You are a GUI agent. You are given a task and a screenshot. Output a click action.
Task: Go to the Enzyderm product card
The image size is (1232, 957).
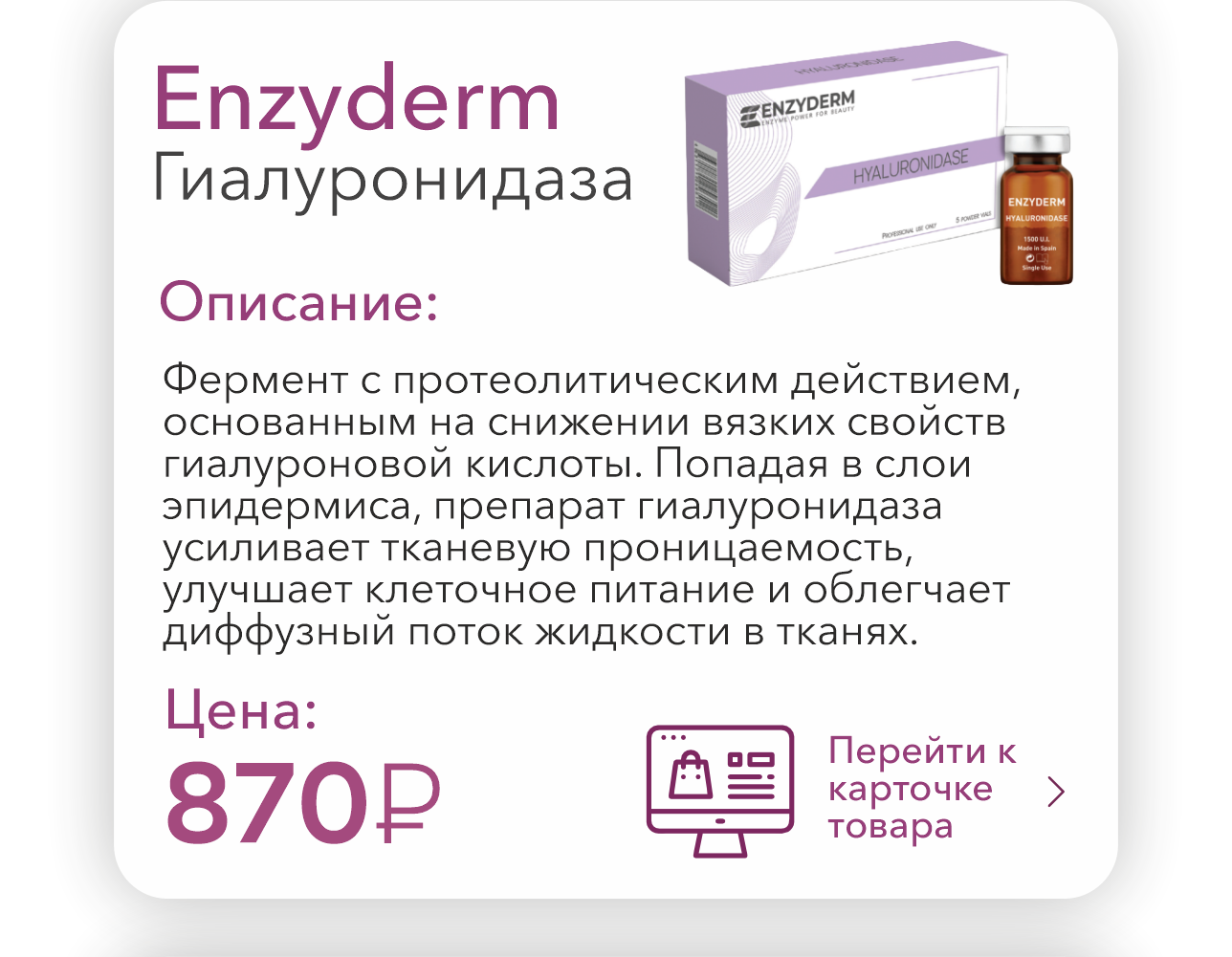point(920,789)
